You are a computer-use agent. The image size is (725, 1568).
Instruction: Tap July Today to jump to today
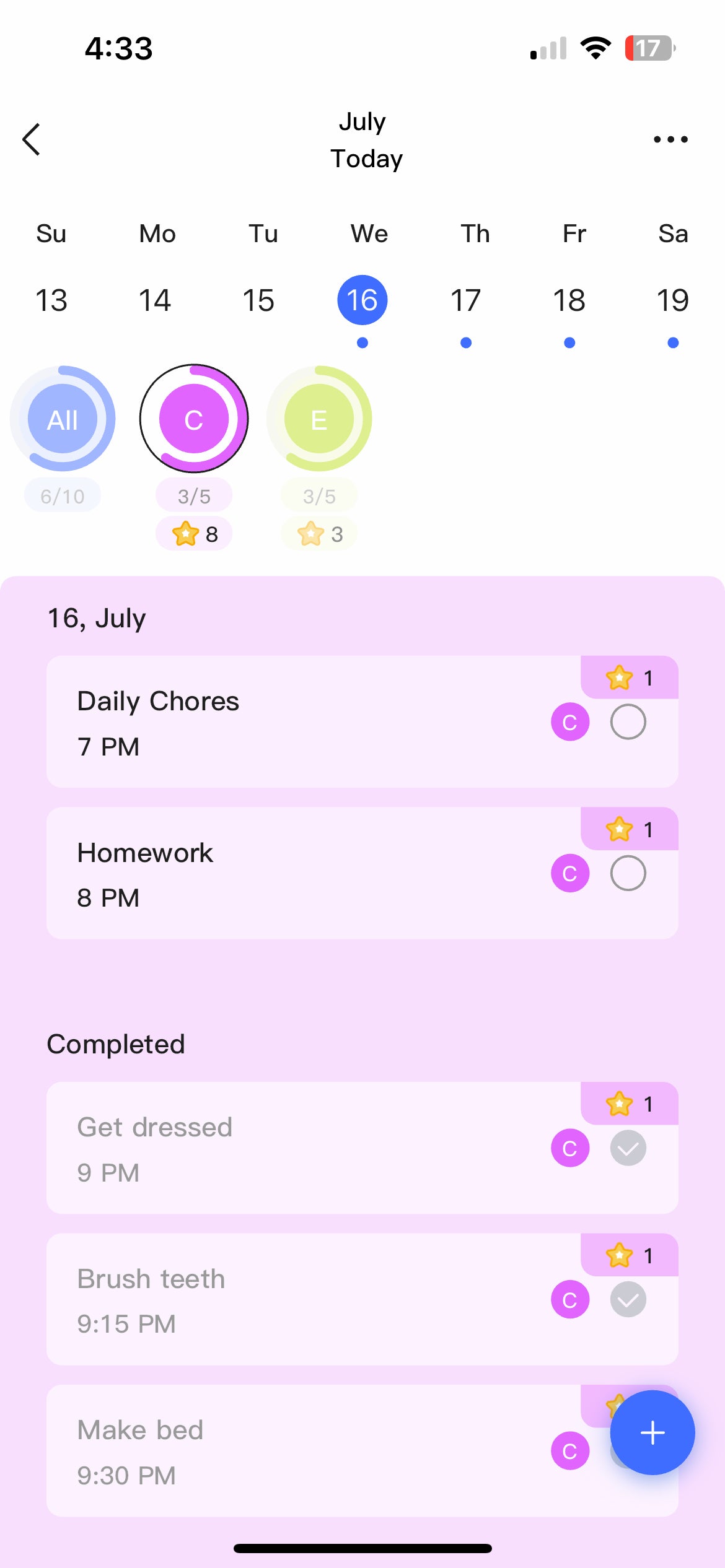click(366, 139)
